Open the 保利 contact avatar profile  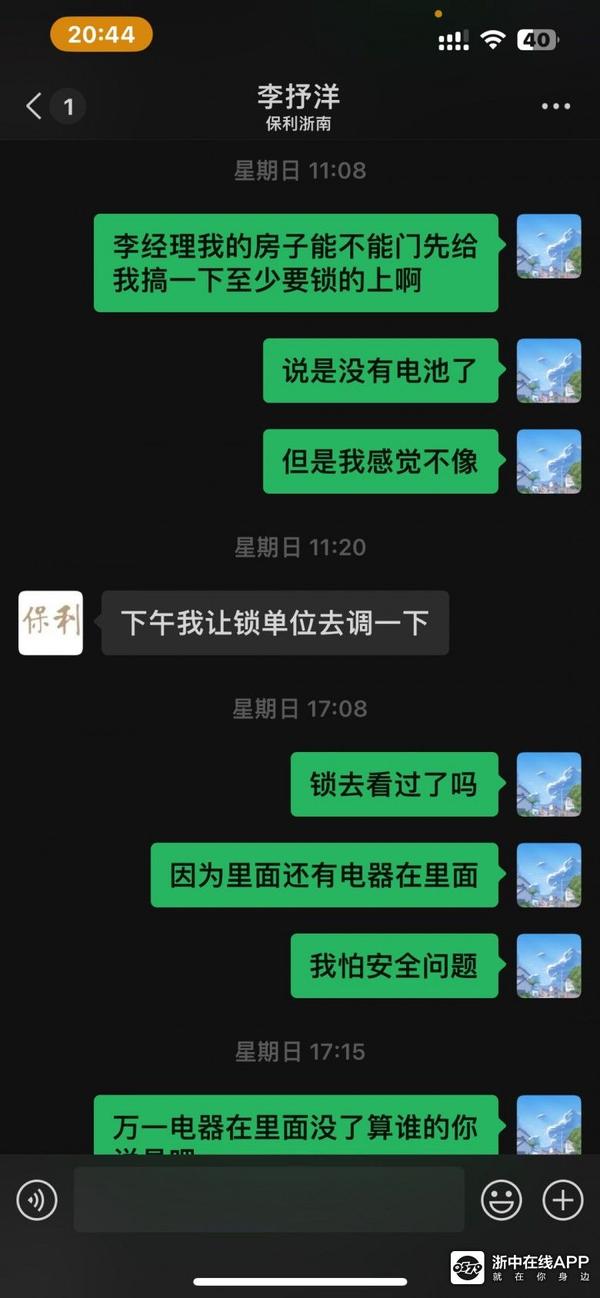[x=50, y=623]
